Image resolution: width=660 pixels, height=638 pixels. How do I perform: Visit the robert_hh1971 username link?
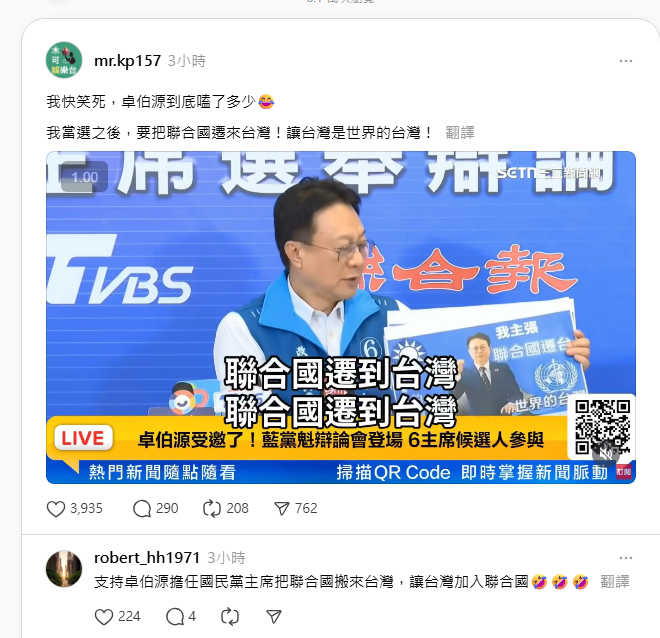click(147, 557)
